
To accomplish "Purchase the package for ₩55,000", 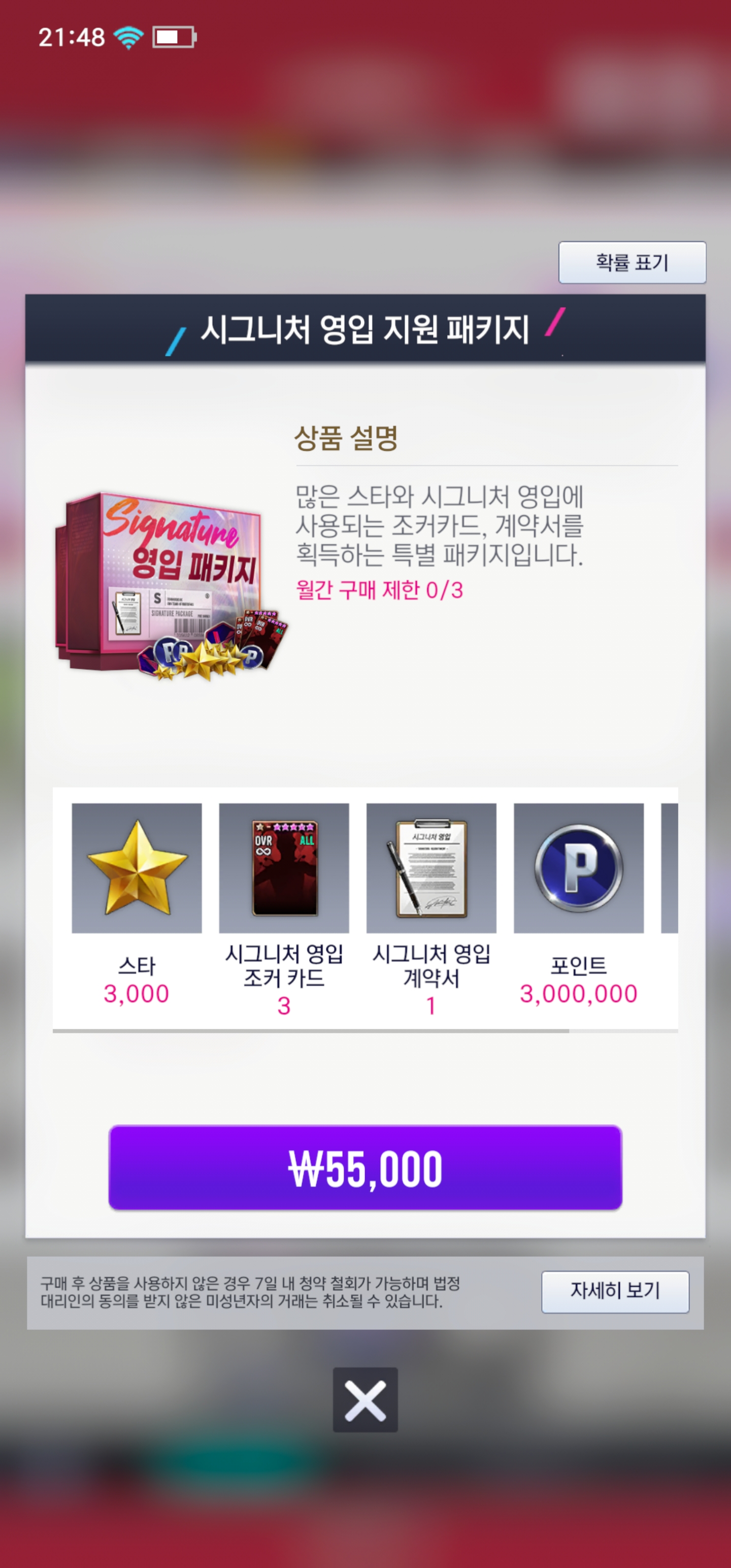I will pyautogui.click(x=365, y=1167).
